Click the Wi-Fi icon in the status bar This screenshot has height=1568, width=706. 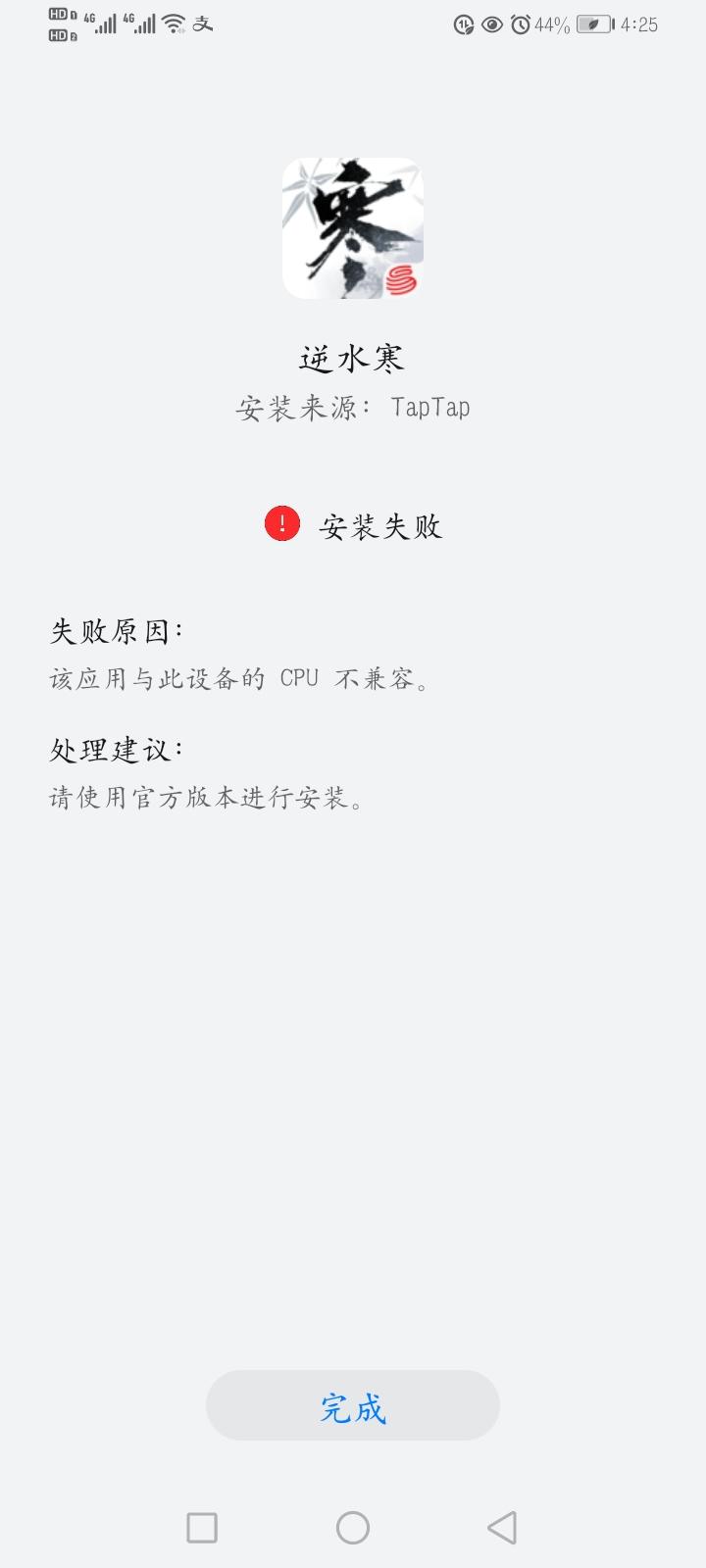point(172,24)
